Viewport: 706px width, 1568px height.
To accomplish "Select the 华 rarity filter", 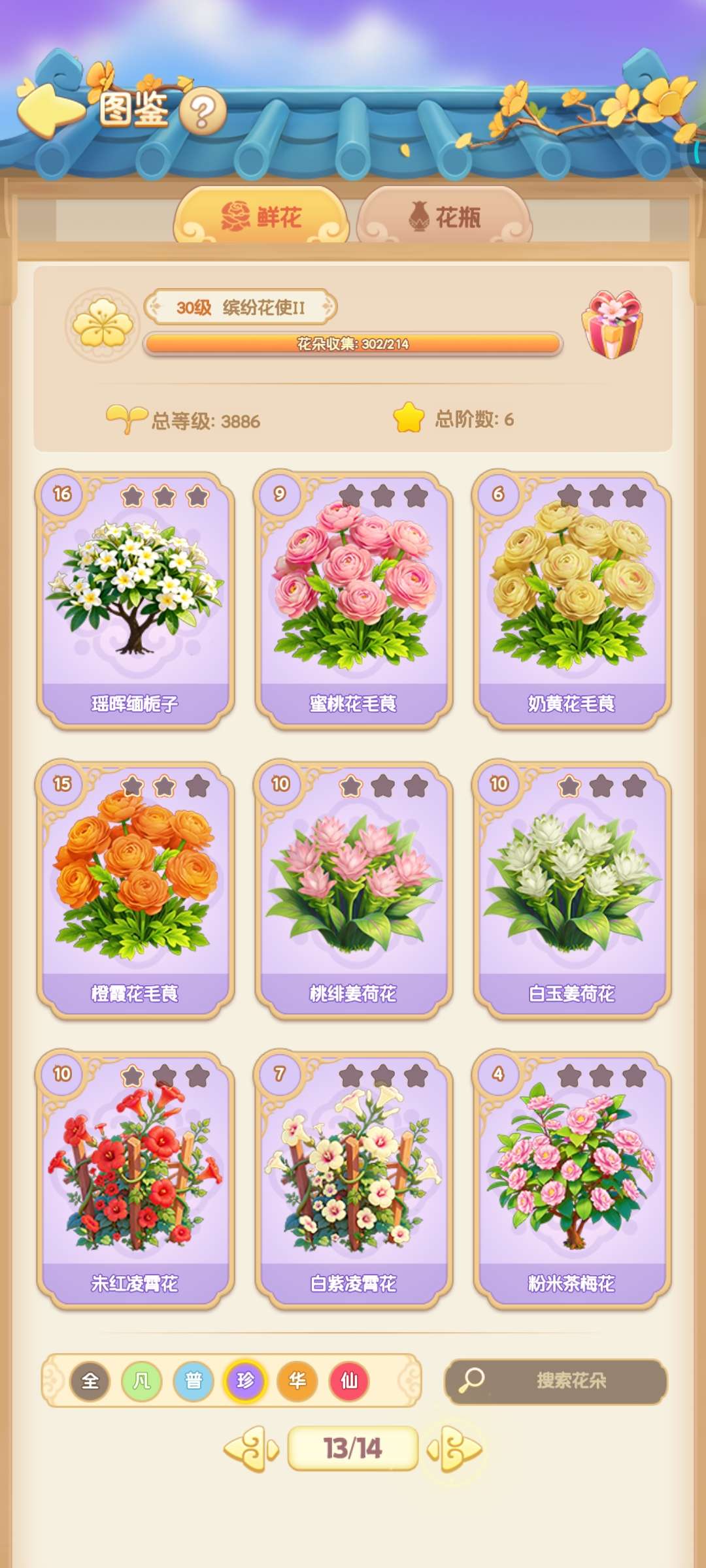I will (297, 1381).
